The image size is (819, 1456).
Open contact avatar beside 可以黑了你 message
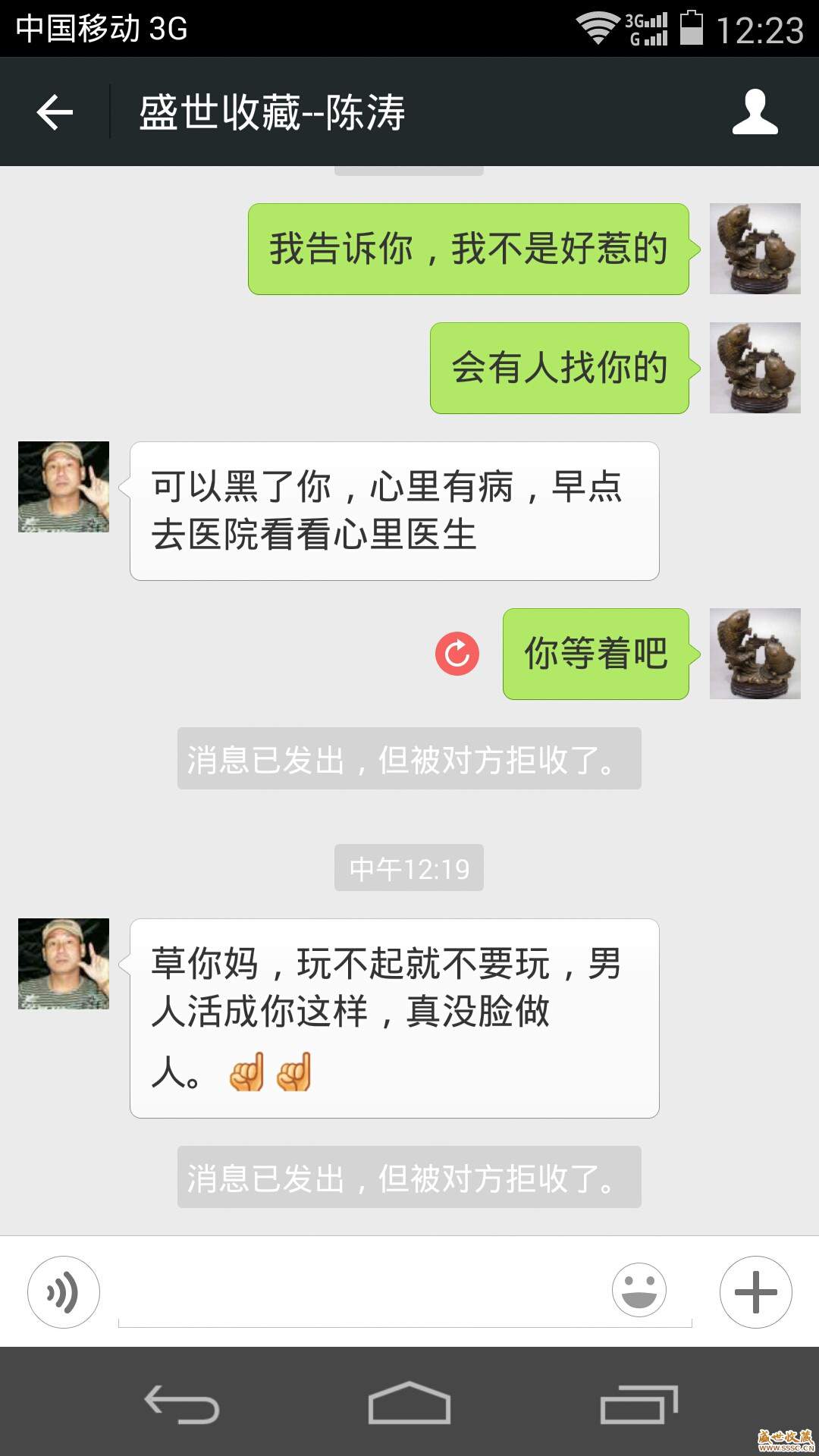(x=64, y=487)
